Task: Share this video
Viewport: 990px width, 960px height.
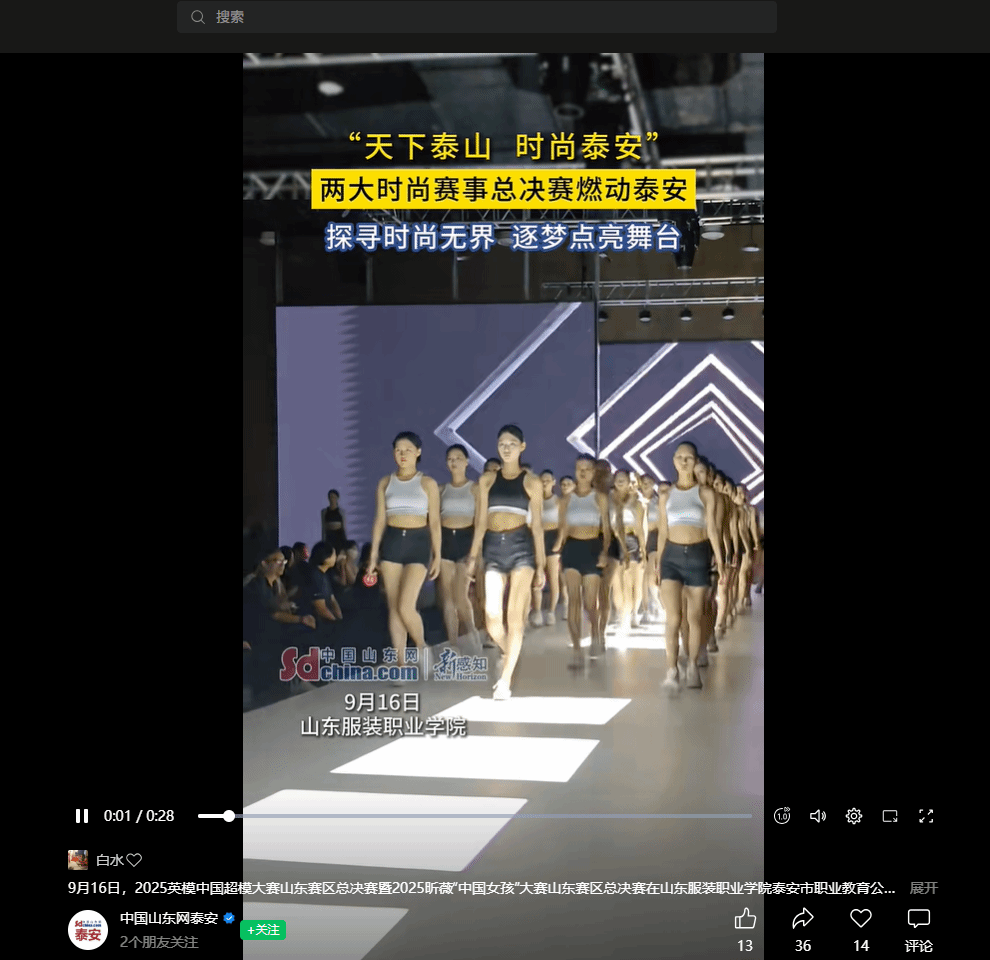Action: click(x=803, y=919)
